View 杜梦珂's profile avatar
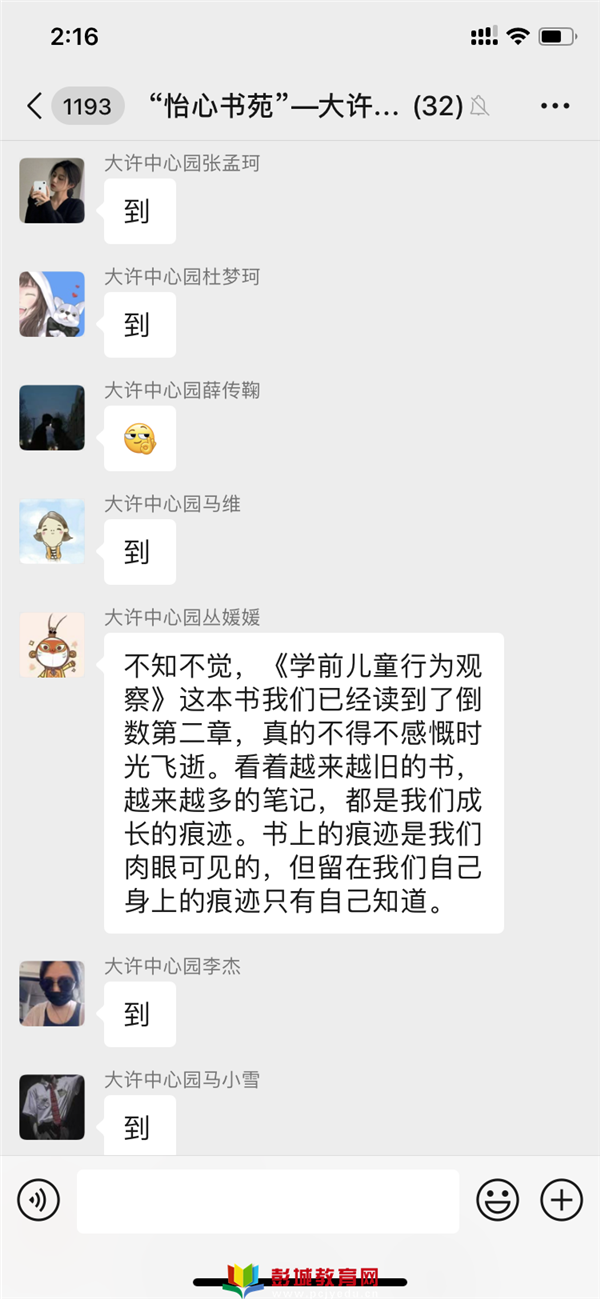Viewport: 600px width, 1299px height. coord(52,304)
